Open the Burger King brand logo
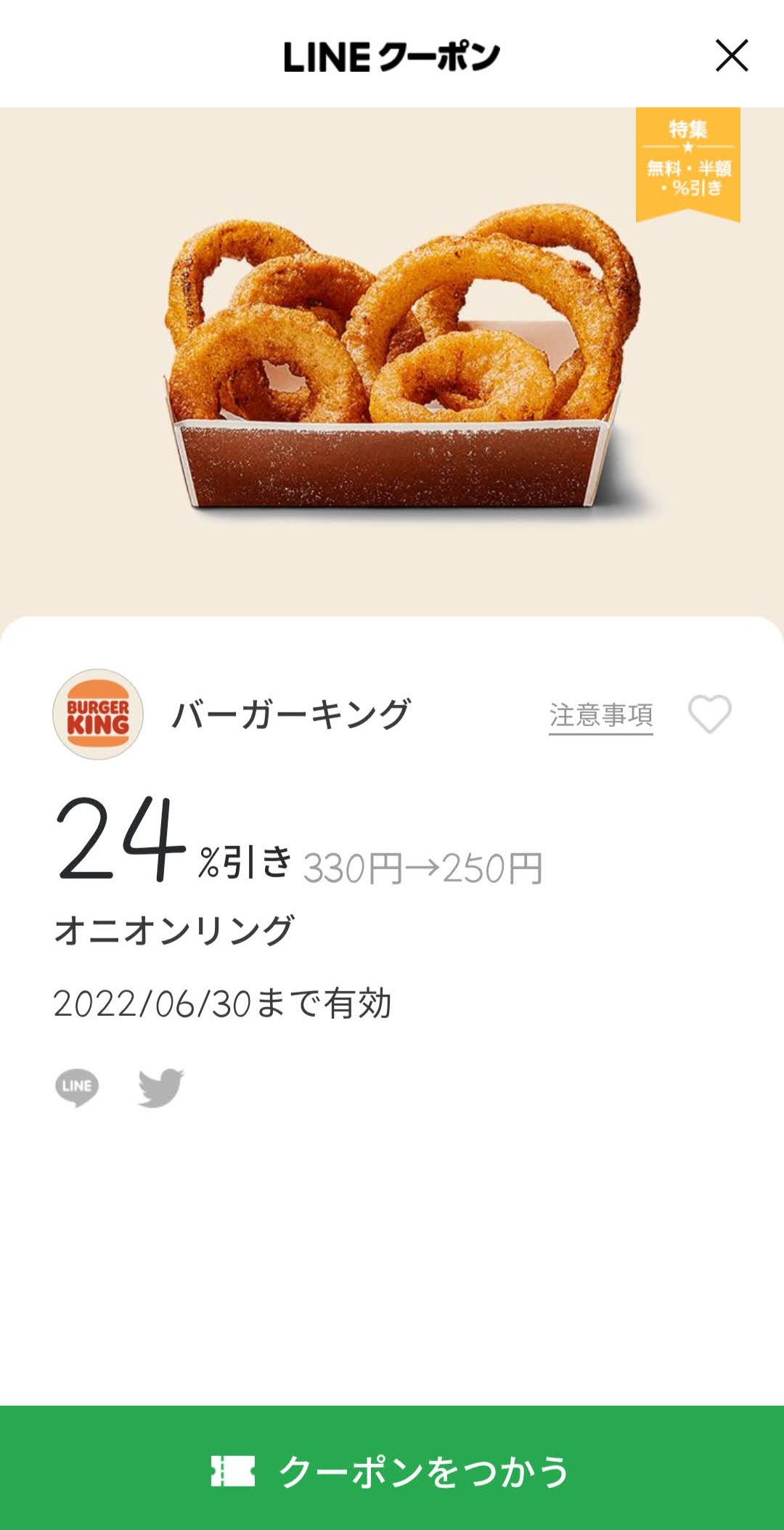The width and height of the screenshot is (784, 1530). (98, 715)
